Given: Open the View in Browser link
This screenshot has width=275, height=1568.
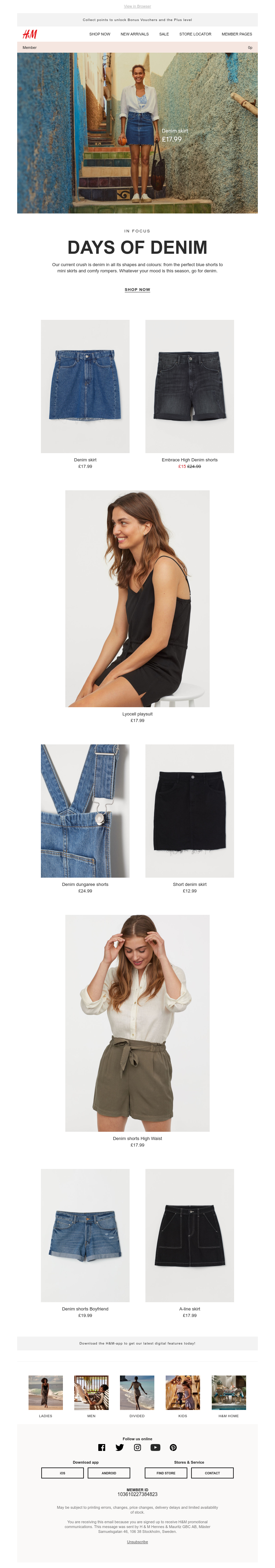Looking at the screenshot, I should pyautogui.click(x=137, y=6).
